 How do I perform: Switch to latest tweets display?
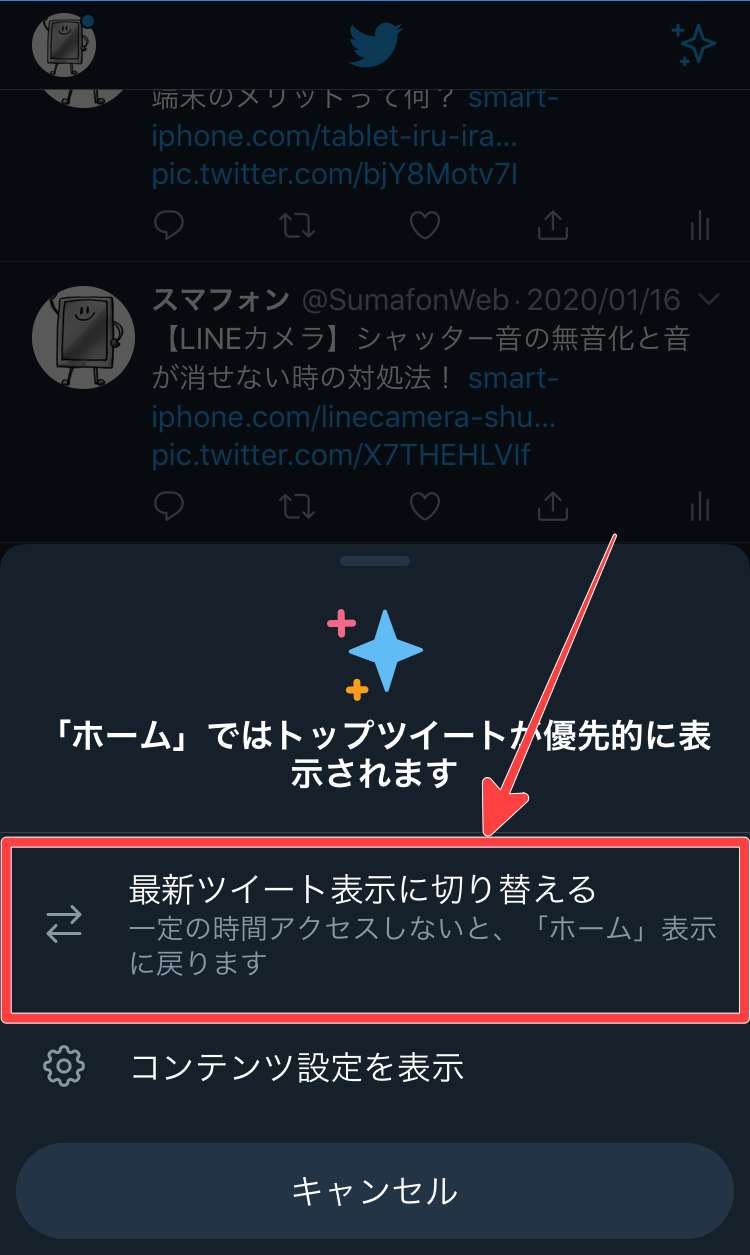point(375,927)
